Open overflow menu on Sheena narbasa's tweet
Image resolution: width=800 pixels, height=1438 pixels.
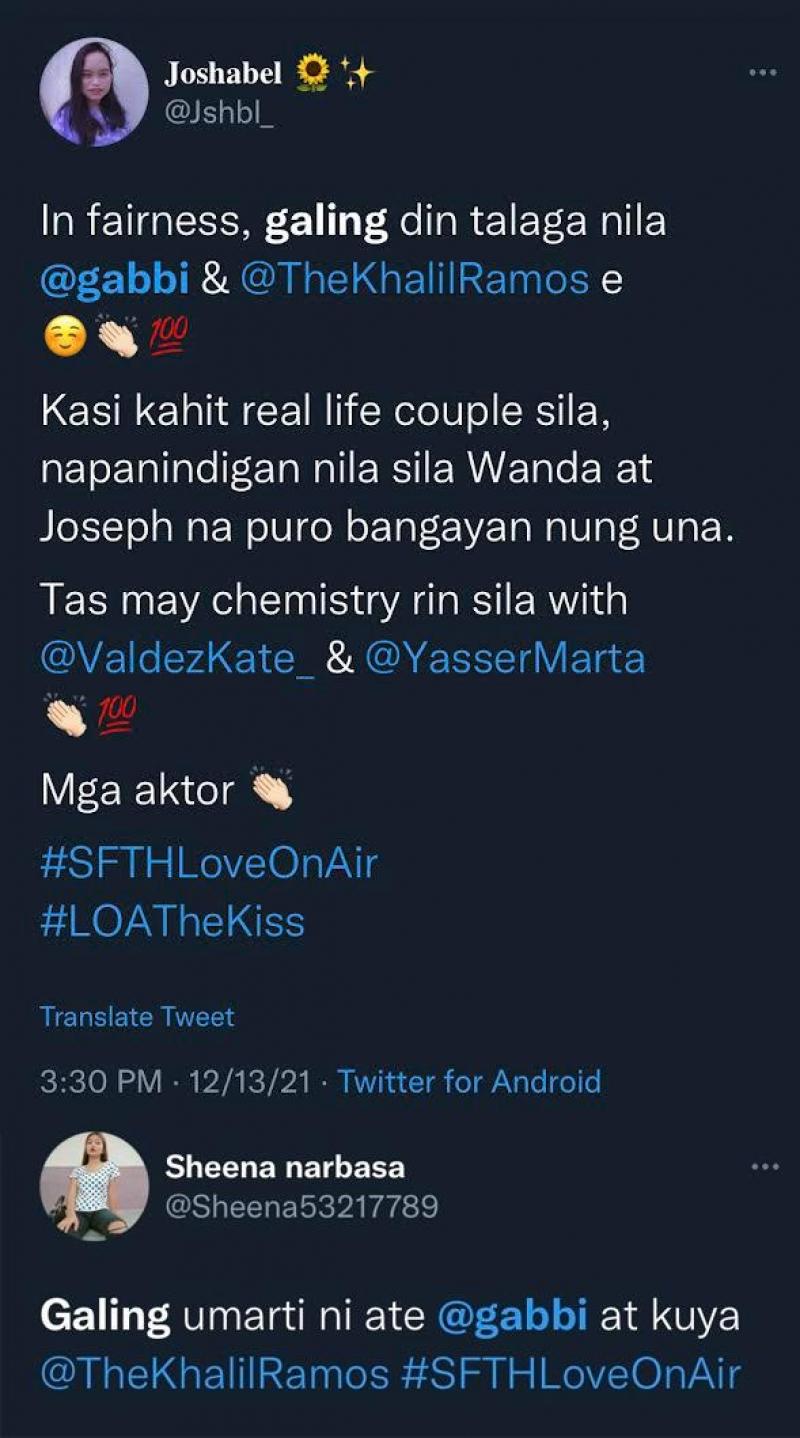[x=763, y=1167]
